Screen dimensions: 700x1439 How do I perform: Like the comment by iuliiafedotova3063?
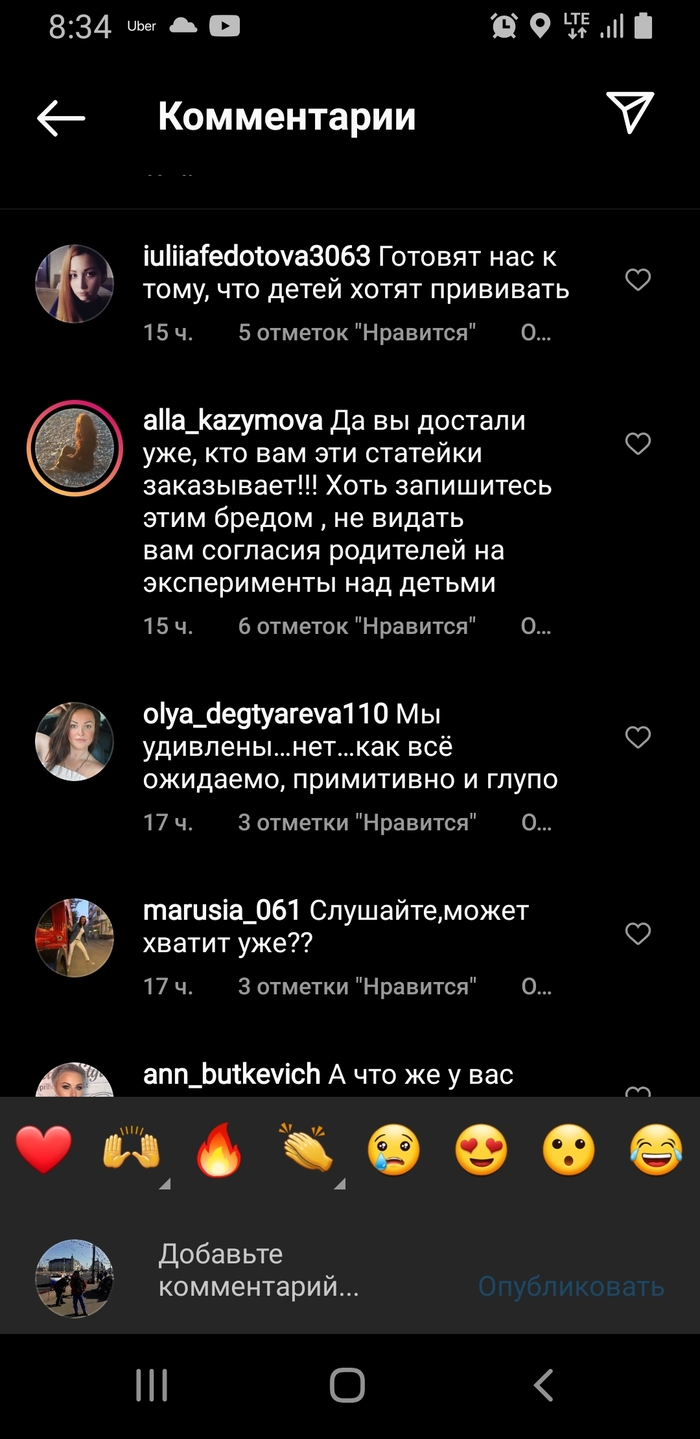click(x=638, y=280)
